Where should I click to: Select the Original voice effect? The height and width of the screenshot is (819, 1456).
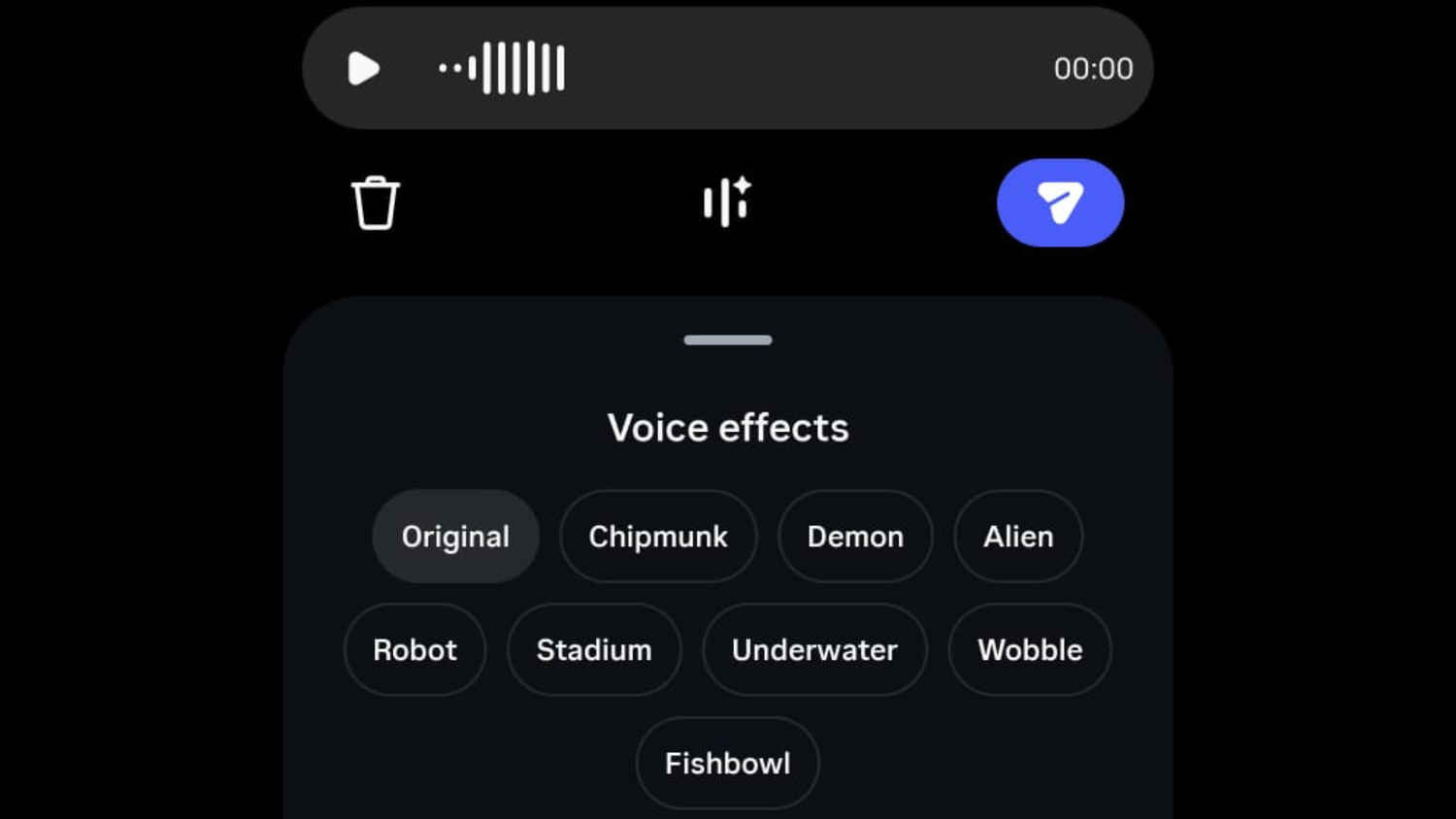[455, 537]
